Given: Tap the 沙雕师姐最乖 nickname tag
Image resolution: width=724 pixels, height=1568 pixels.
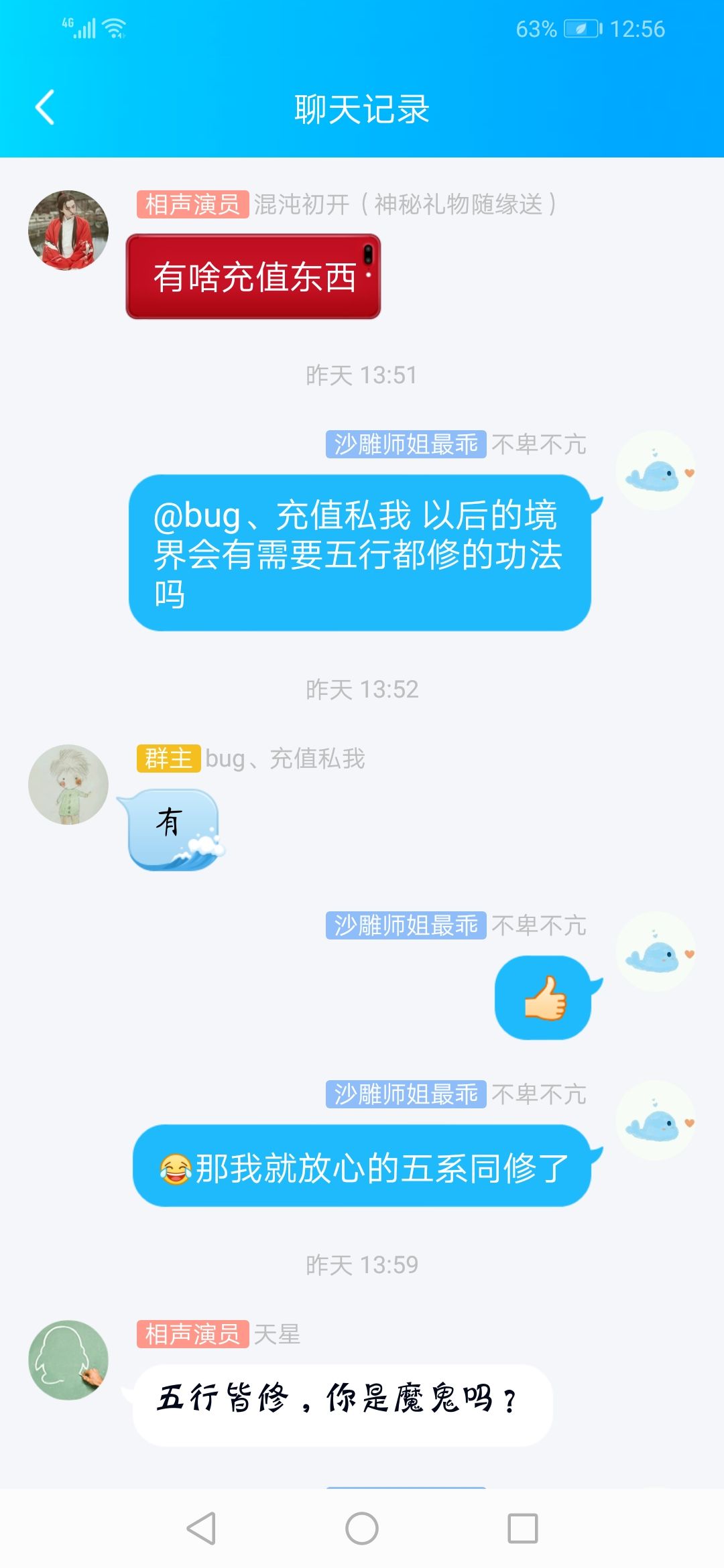Looking at the screenshot, I should (x=406, y=444).
